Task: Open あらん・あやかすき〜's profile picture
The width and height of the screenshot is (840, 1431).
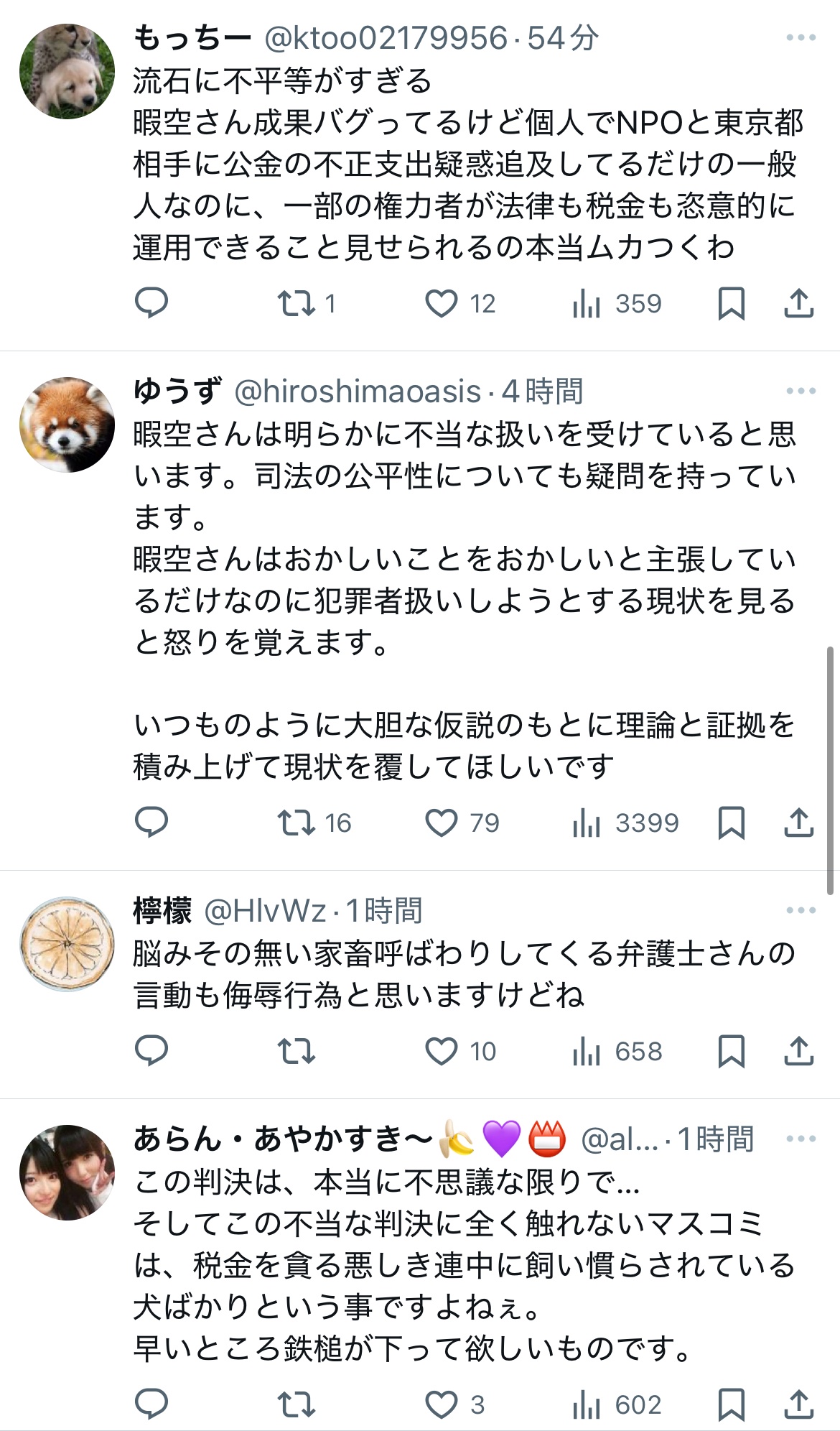Action: (x=67, y=1172)
